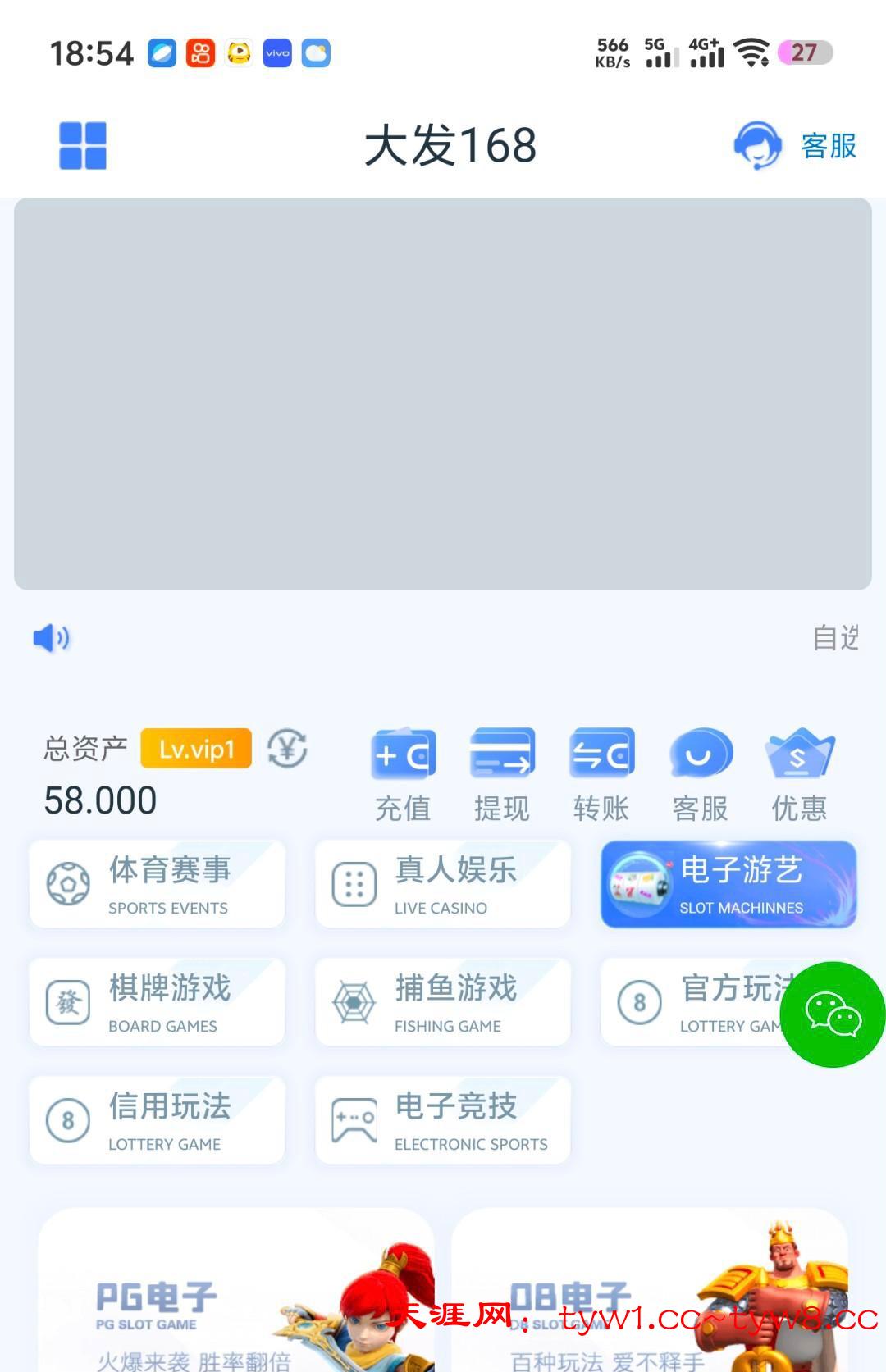The height and width of the screenshot is (1372, 886).
Task: Select the 体育赛事 category
Action: [x=158, y=884]
